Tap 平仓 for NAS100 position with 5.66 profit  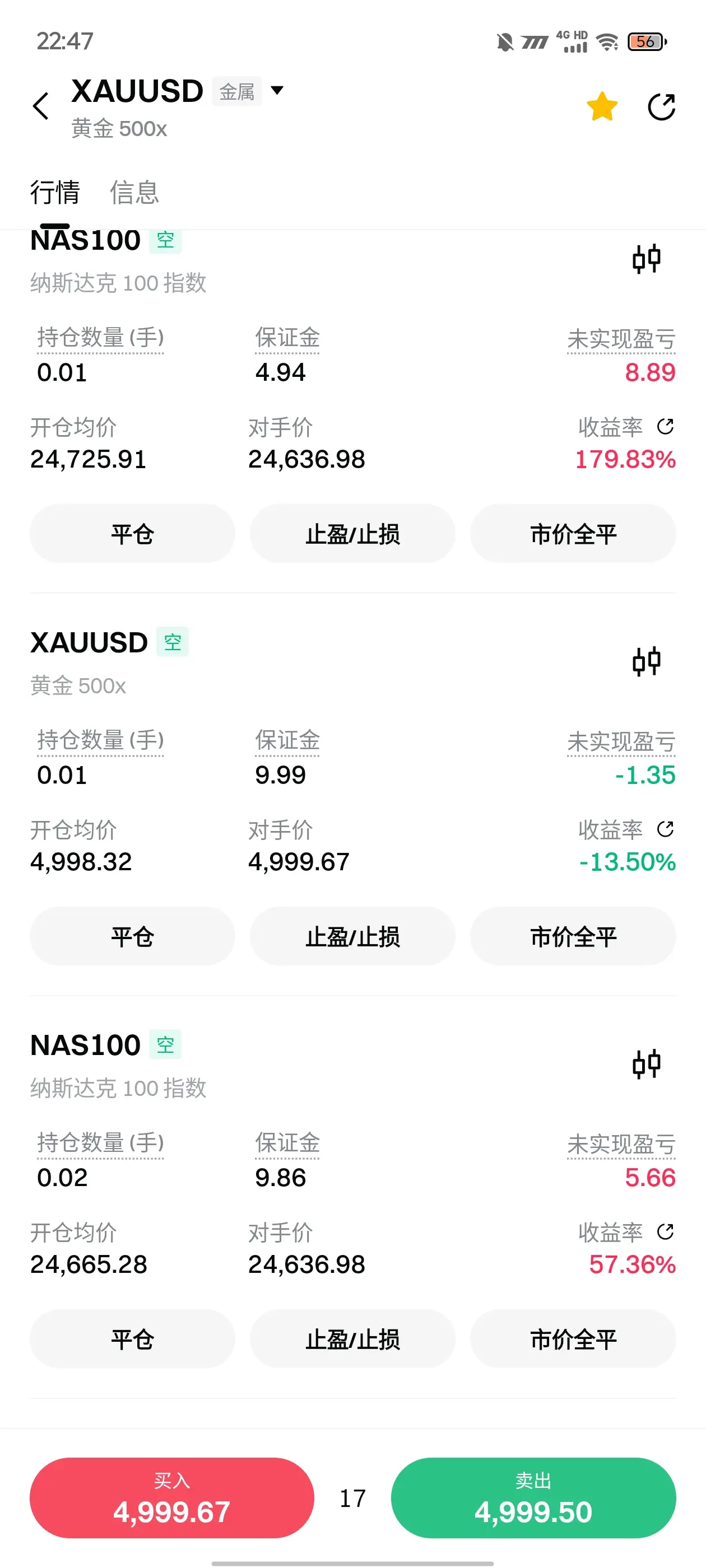(132, 1339)
